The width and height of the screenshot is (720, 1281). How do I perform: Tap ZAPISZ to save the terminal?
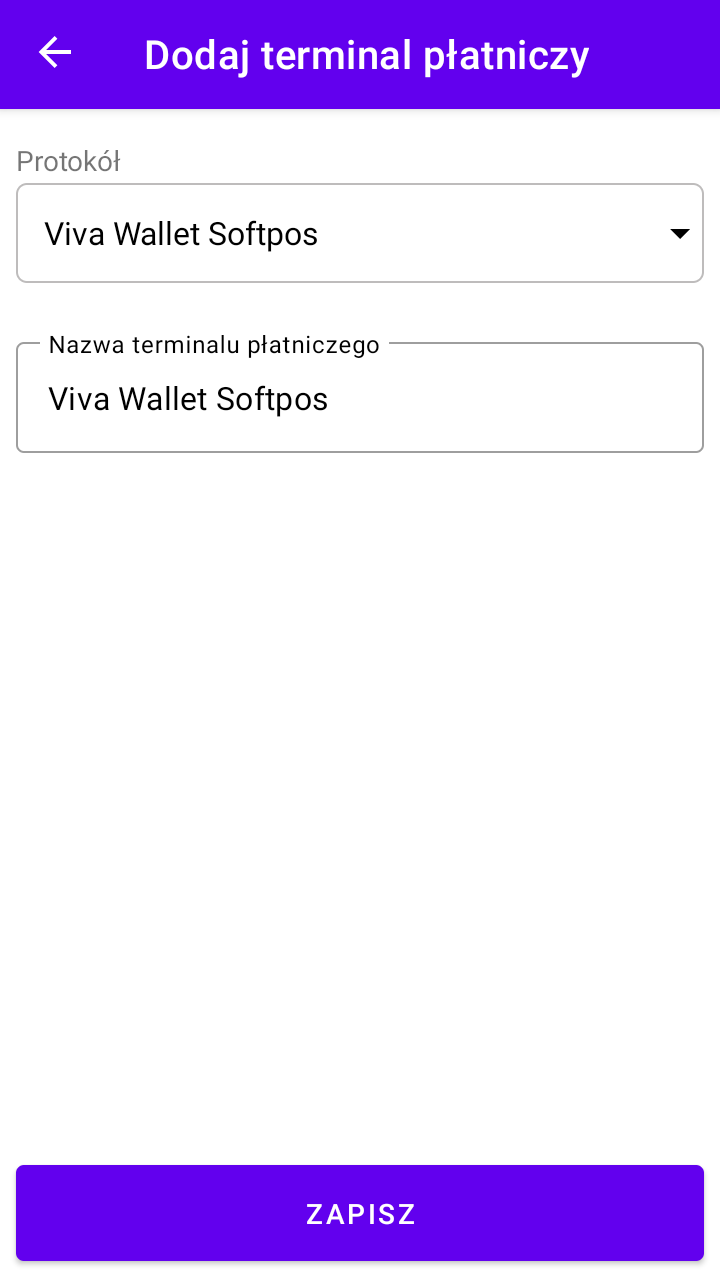tap(360, 1213)
